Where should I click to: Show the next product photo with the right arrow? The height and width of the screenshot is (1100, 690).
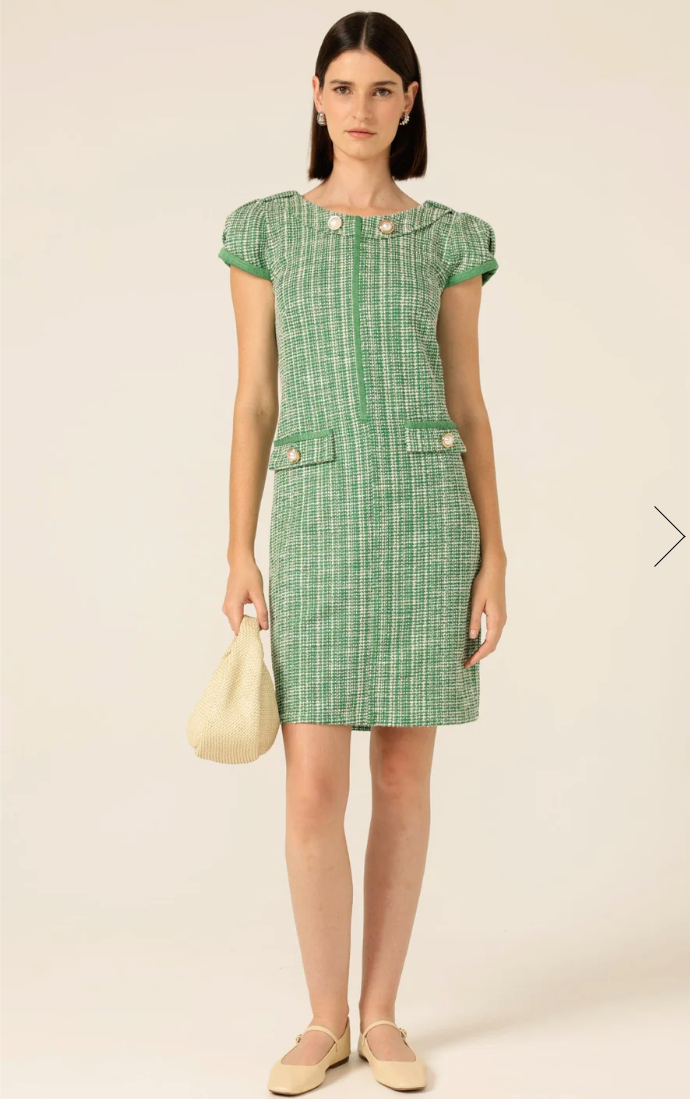(669, 537)
